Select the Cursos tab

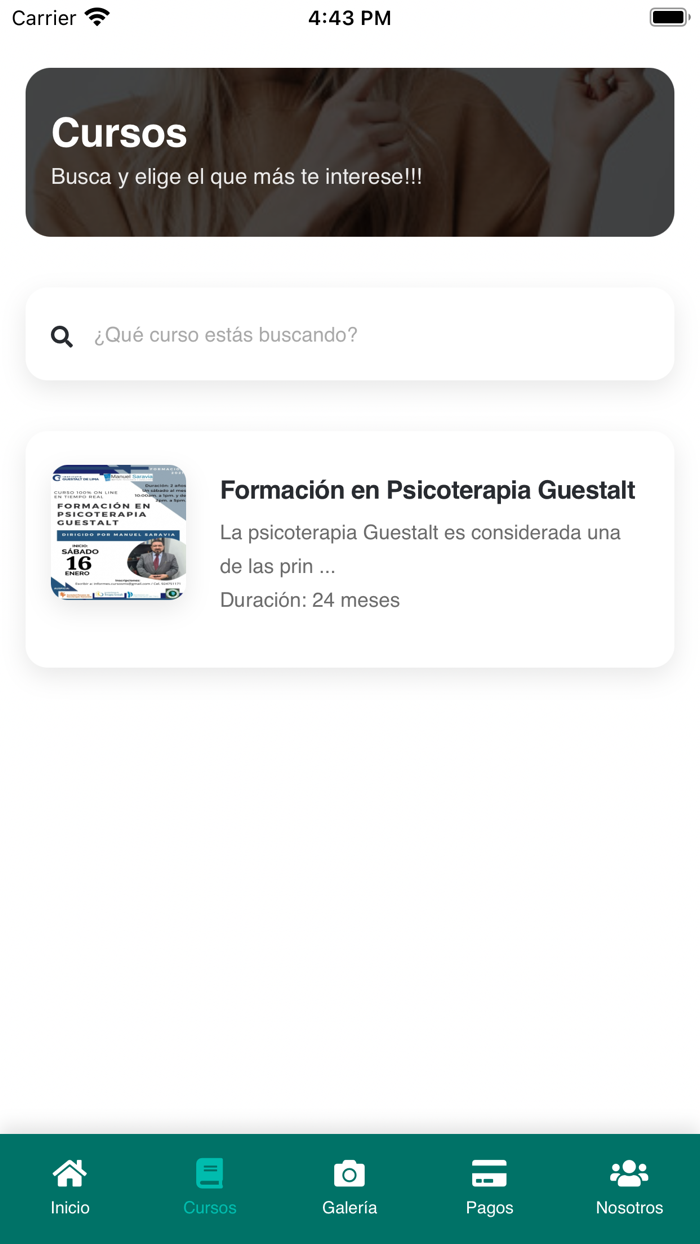[210, 1187]
